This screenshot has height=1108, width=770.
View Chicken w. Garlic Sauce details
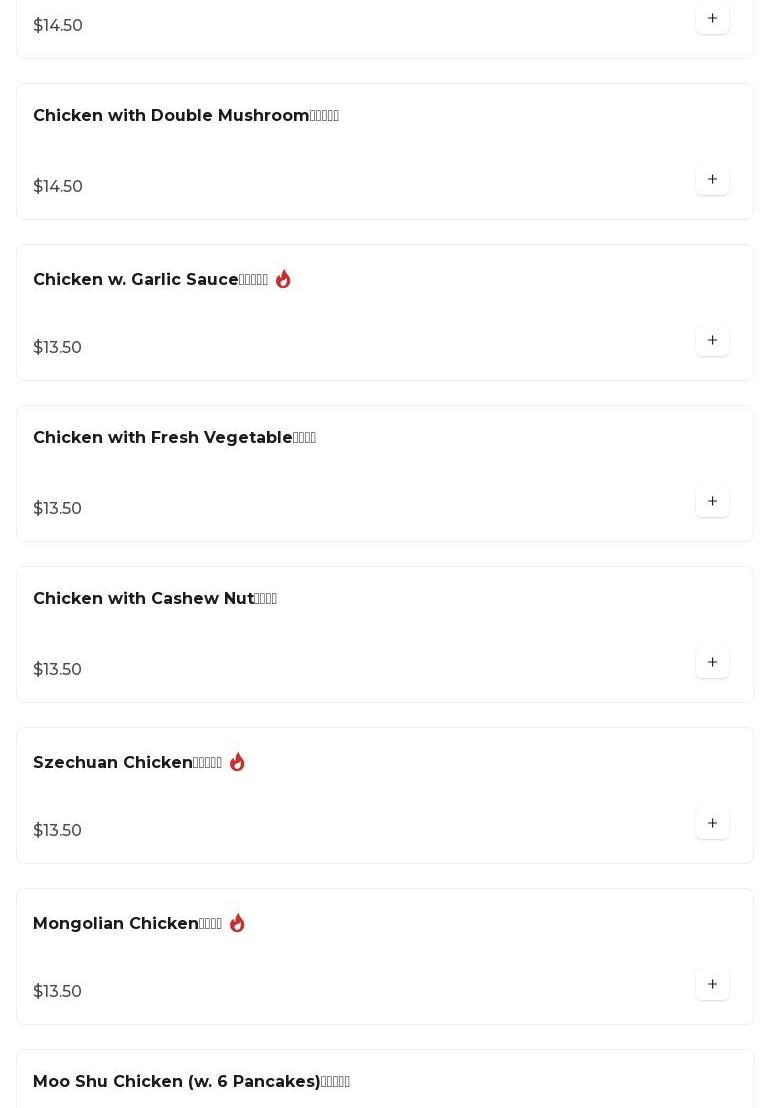coord(150,280)
